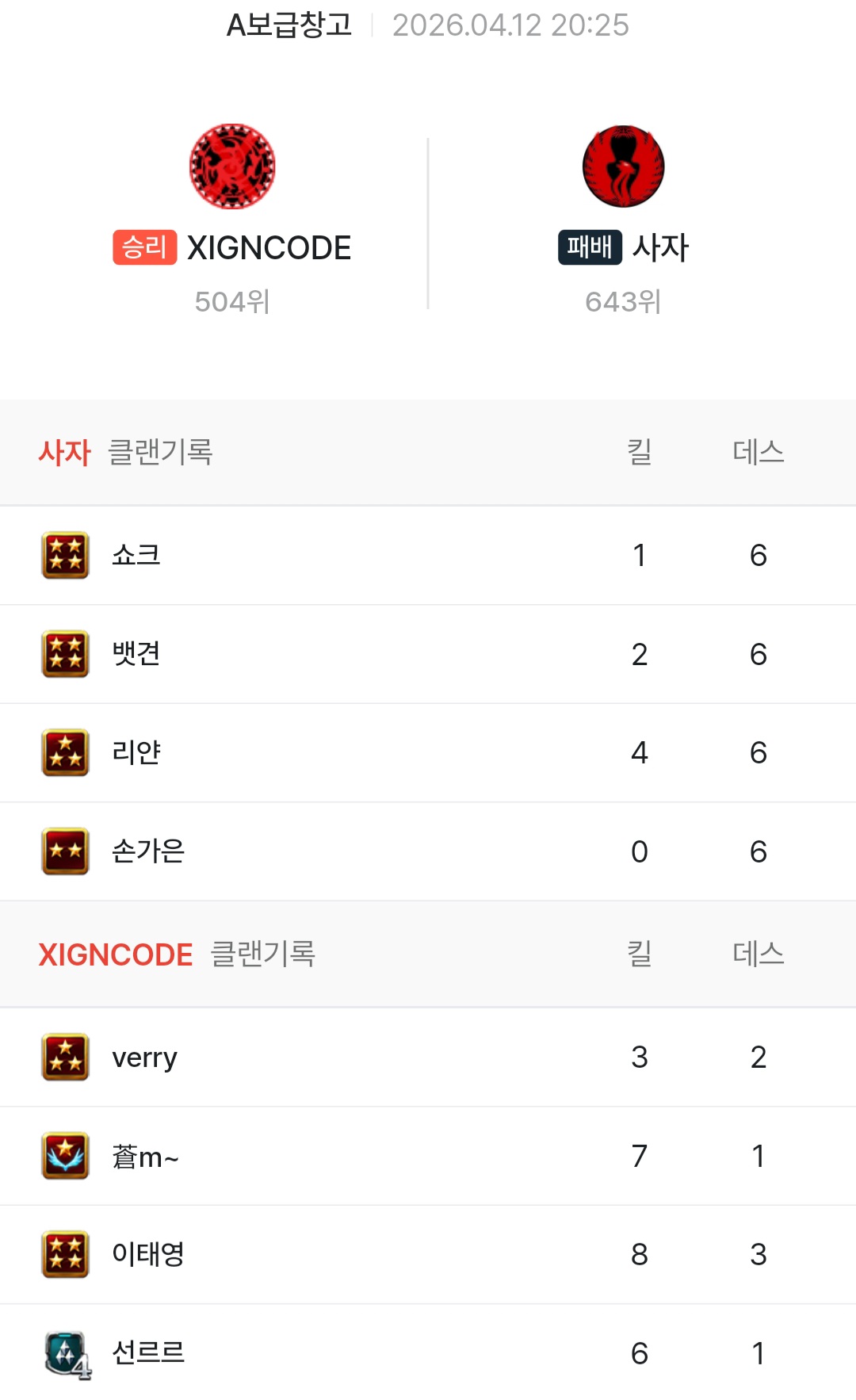Open player verry's record
The height and width of the screenshot is (1400, 856).
click(x=144, y=1058)
